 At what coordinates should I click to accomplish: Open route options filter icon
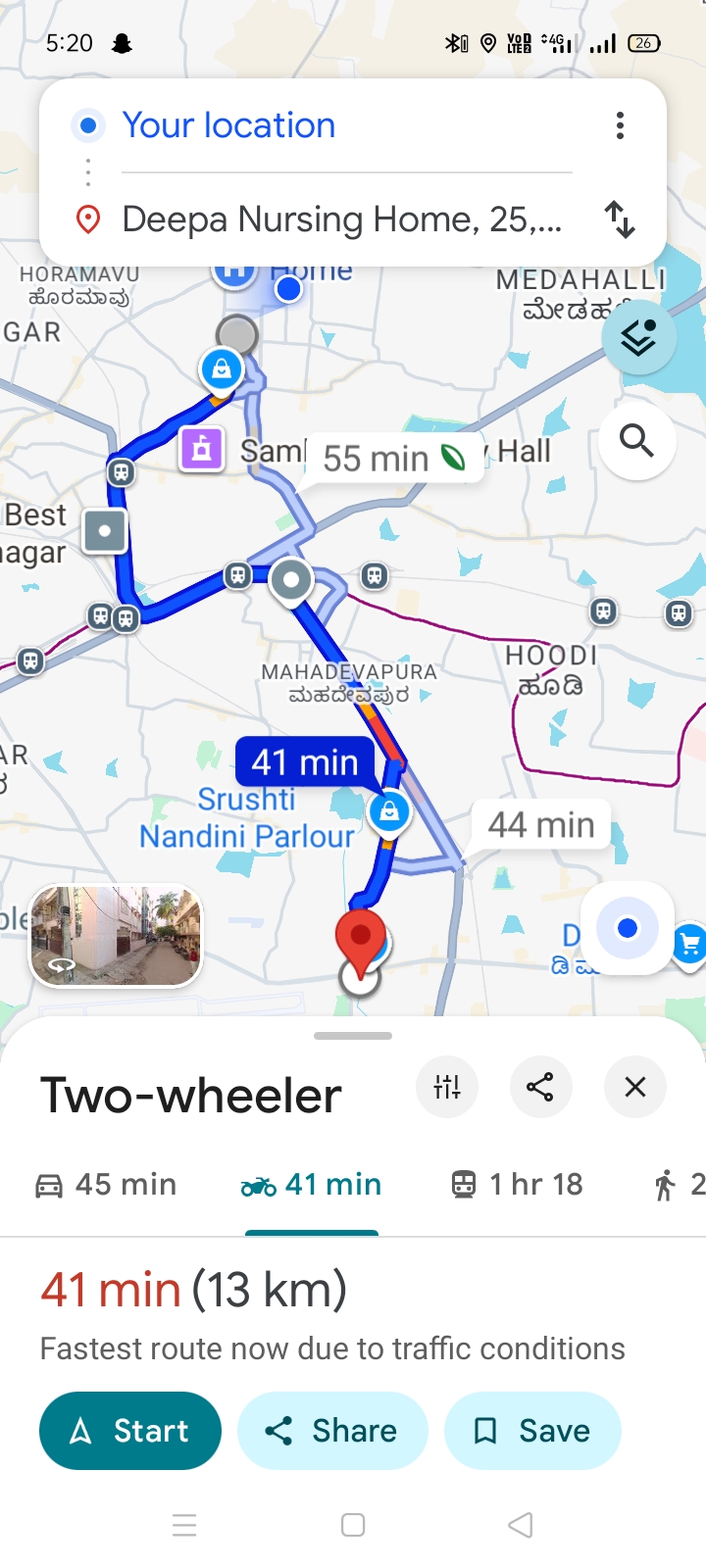click(447, 1086)
